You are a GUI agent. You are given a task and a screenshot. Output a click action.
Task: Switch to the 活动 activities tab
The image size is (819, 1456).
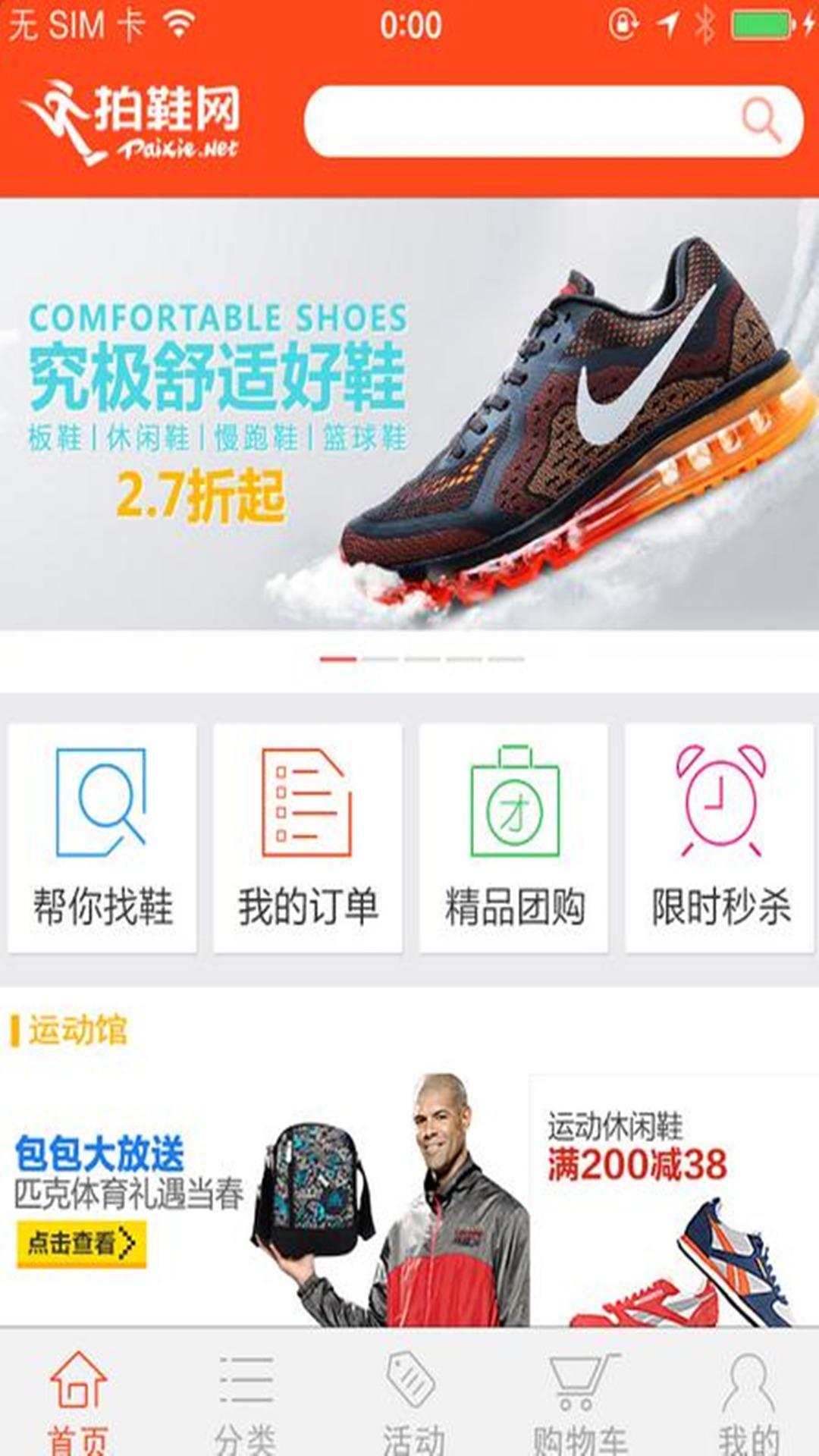tap(413, 1401)
